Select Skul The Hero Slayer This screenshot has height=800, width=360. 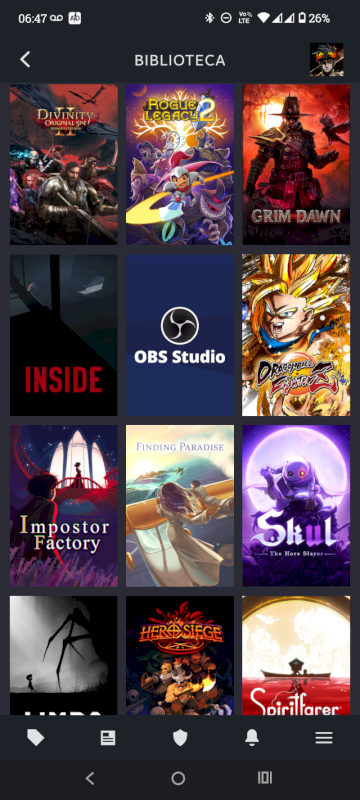click(296, 506)
